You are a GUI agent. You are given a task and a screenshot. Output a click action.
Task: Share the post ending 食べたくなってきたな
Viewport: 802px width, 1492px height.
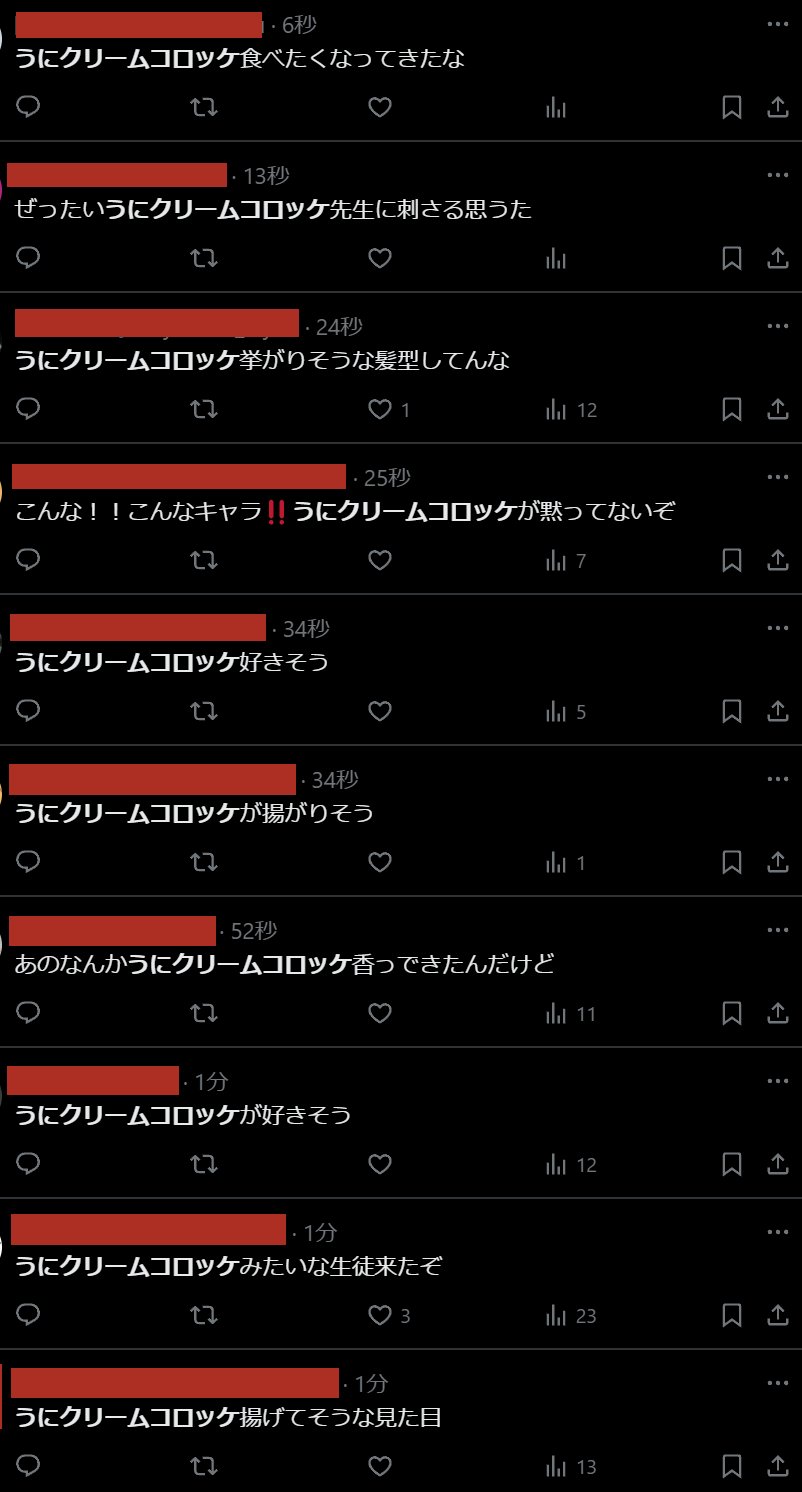pyautogui.click(x=778, y=107)
